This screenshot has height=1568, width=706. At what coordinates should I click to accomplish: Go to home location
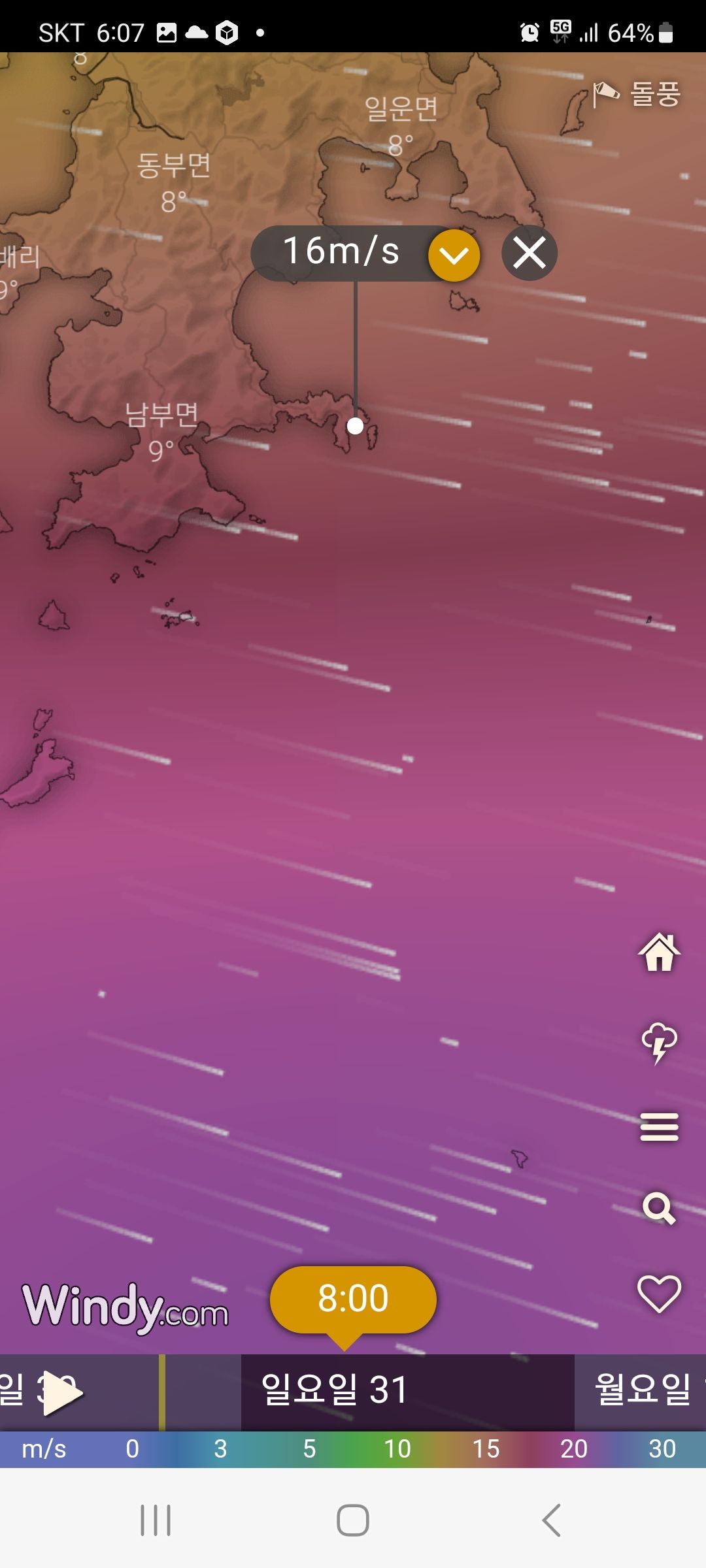(x=659, y=952)
